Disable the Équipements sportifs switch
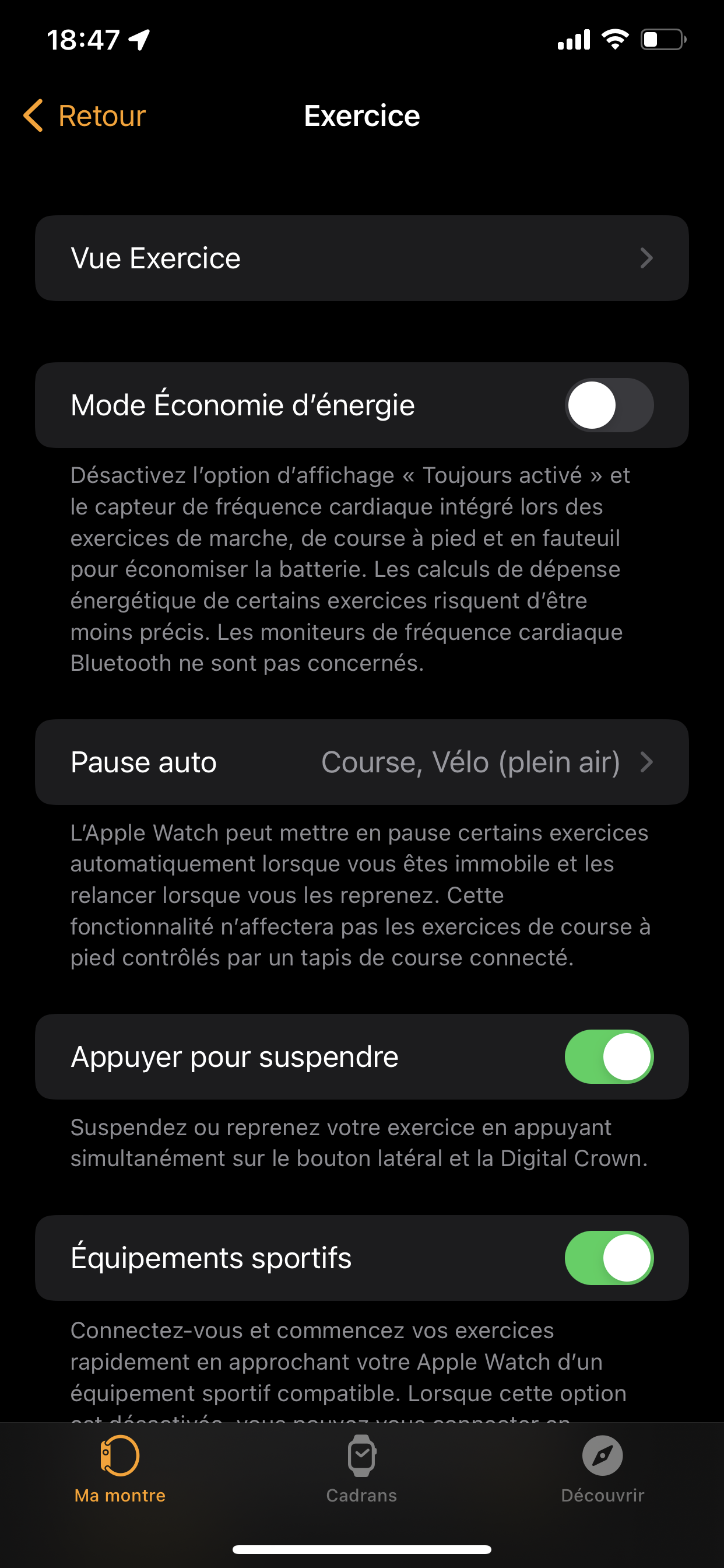724x1568 pixels. click(609, 1258)
